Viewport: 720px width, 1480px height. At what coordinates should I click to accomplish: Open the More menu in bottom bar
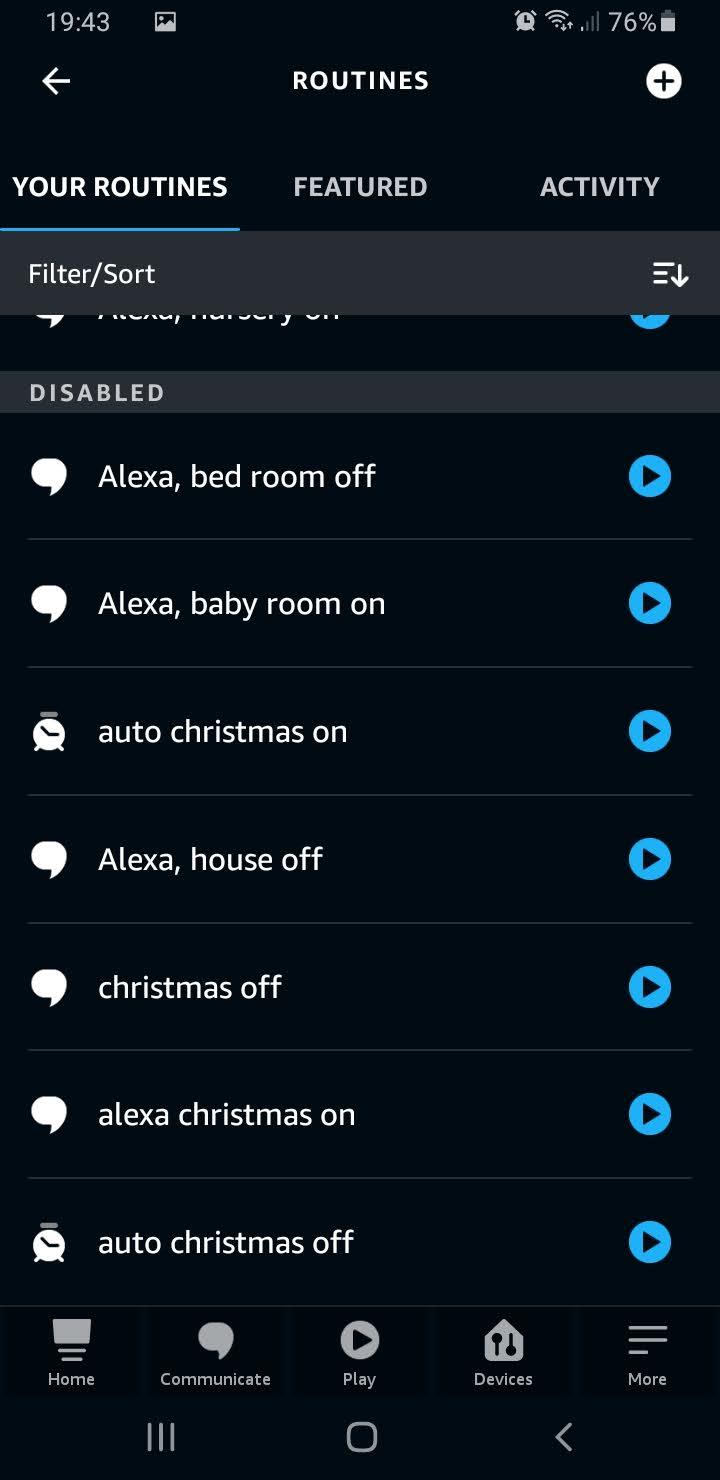pyautogui.click(x=647, y=1350)
